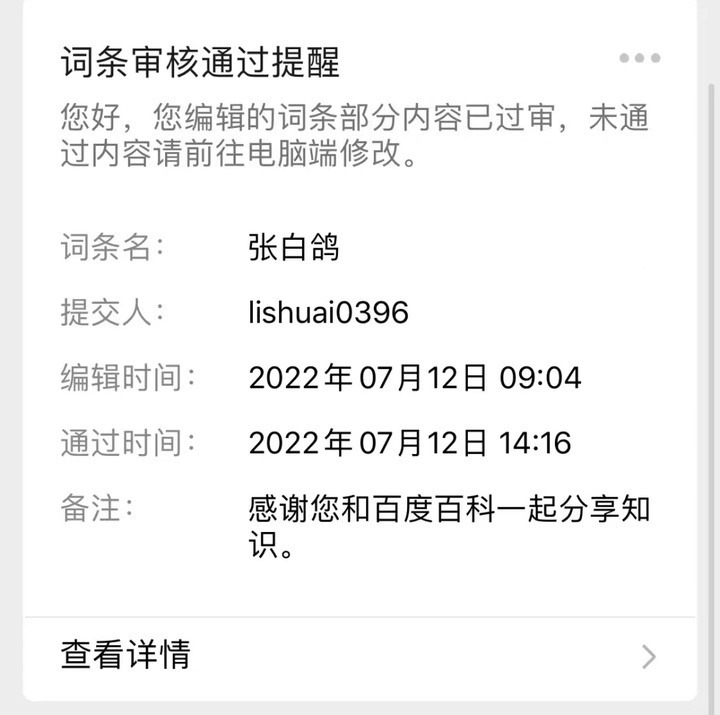Open the three-dot more options menu
This screenshot has height=715, width=720.
point(639,58)
